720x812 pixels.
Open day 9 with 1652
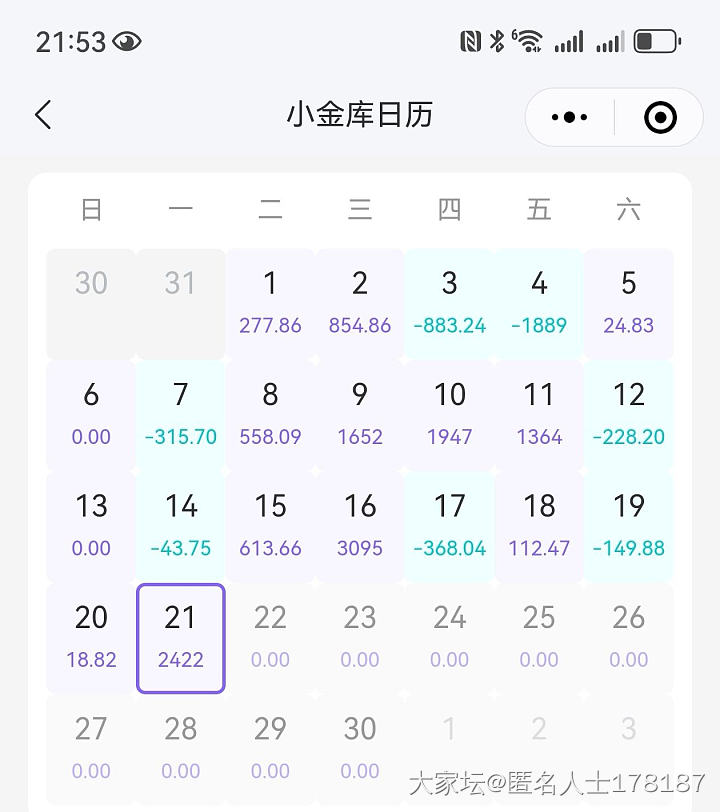pos(360,414)
